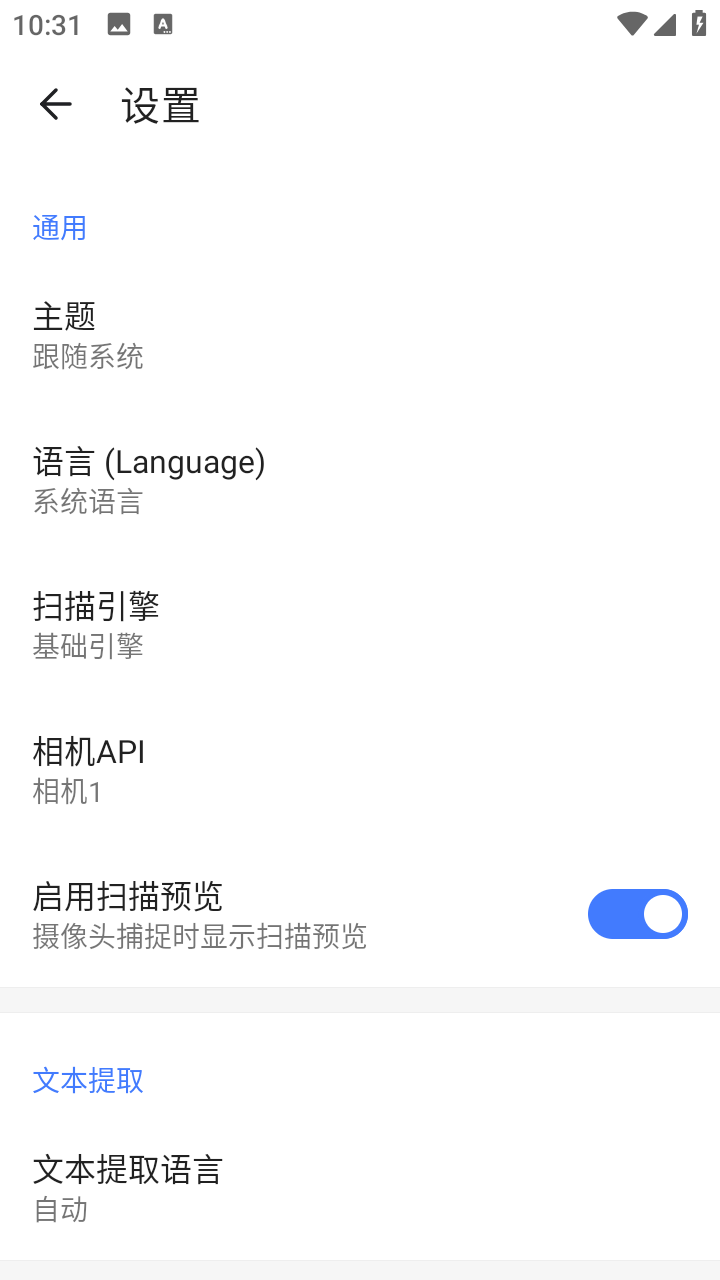Screen dimensions: 720x1280
Task: Tap the Wi-Fi icon in the status bar
Action: pyautogui.click(x=633, y=24)
